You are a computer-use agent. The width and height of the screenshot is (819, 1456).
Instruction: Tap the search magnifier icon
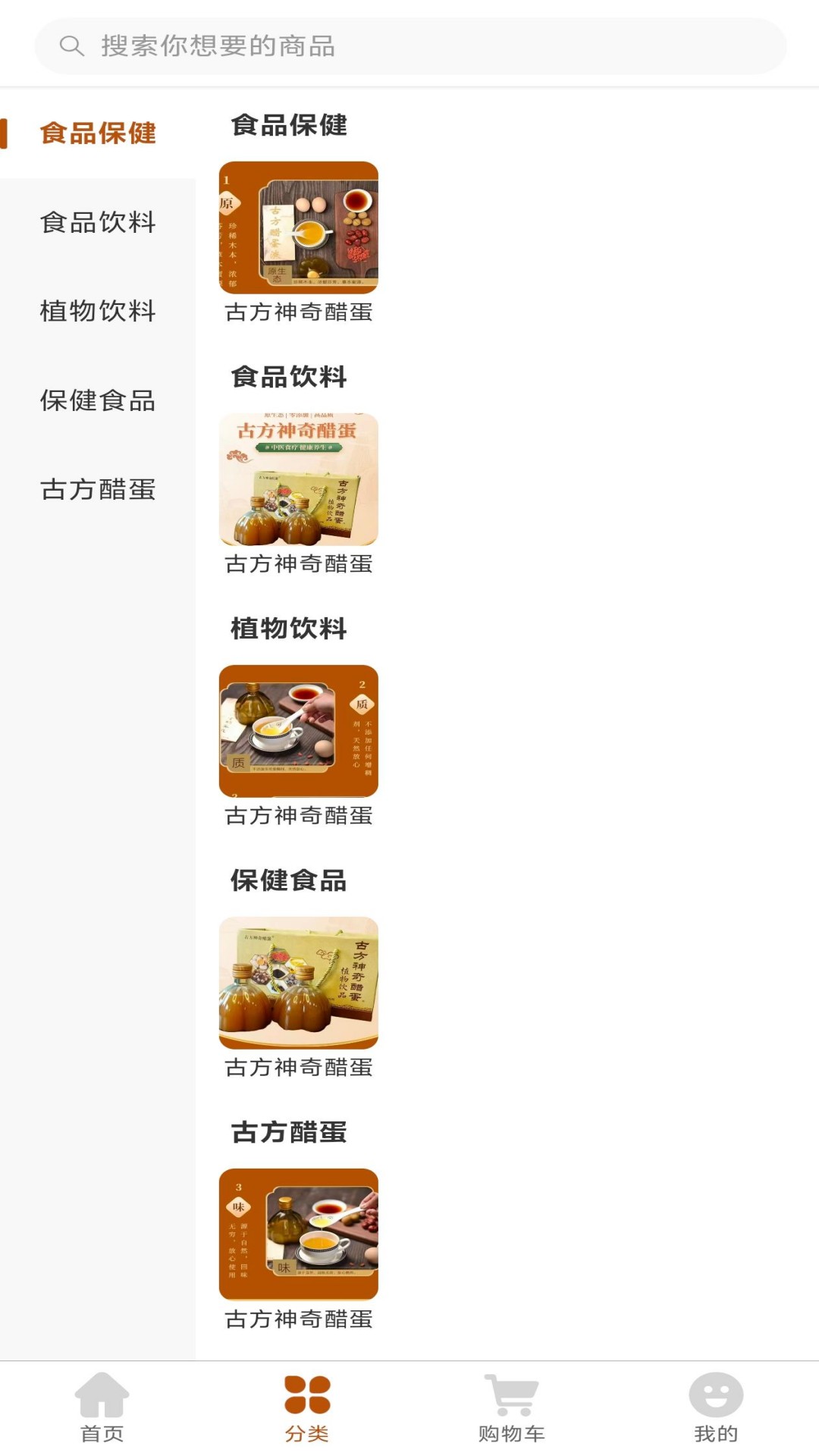coord(72,45)
